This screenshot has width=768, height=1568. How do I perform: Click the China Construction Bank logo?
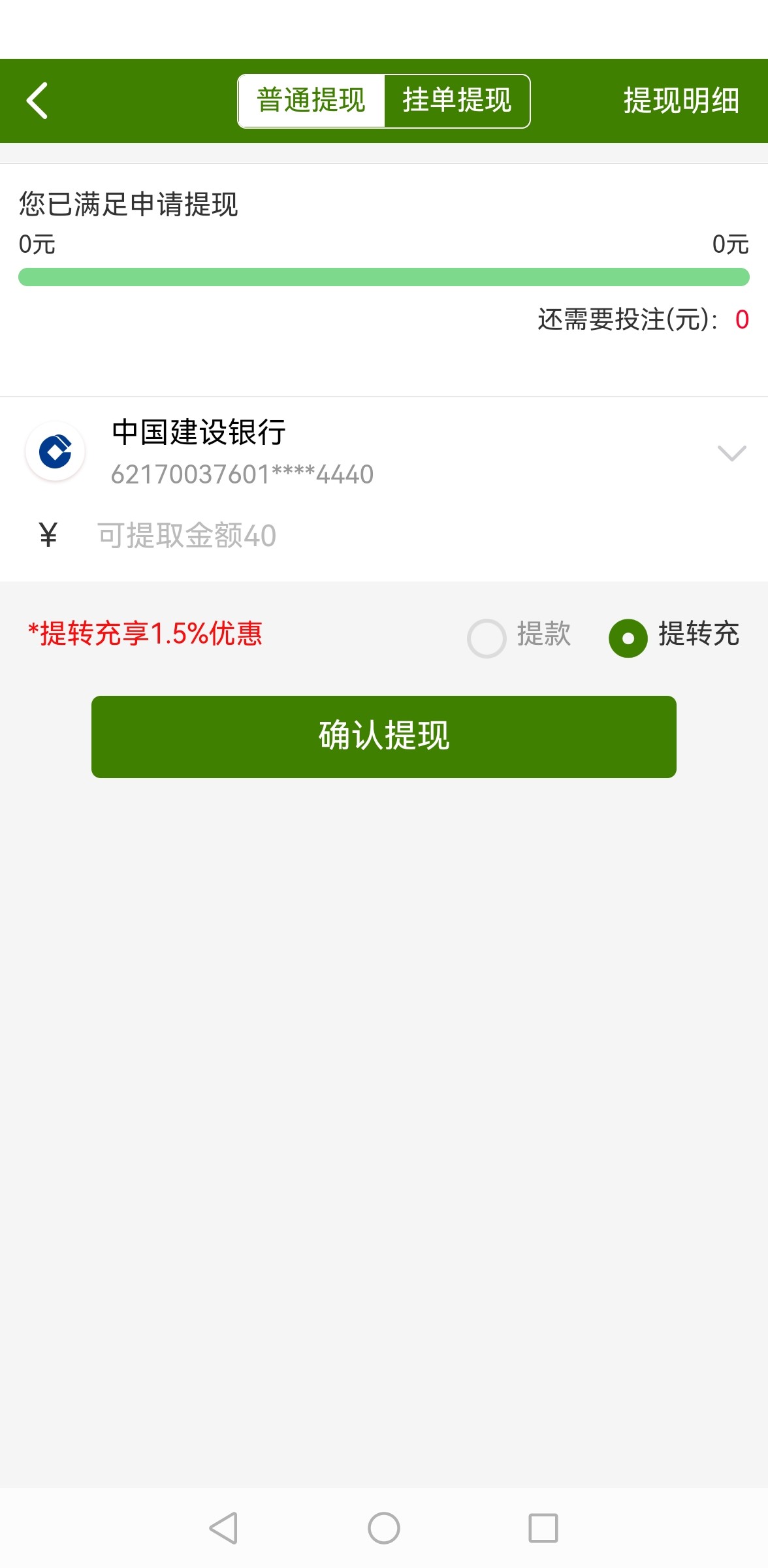coord(55,450)
